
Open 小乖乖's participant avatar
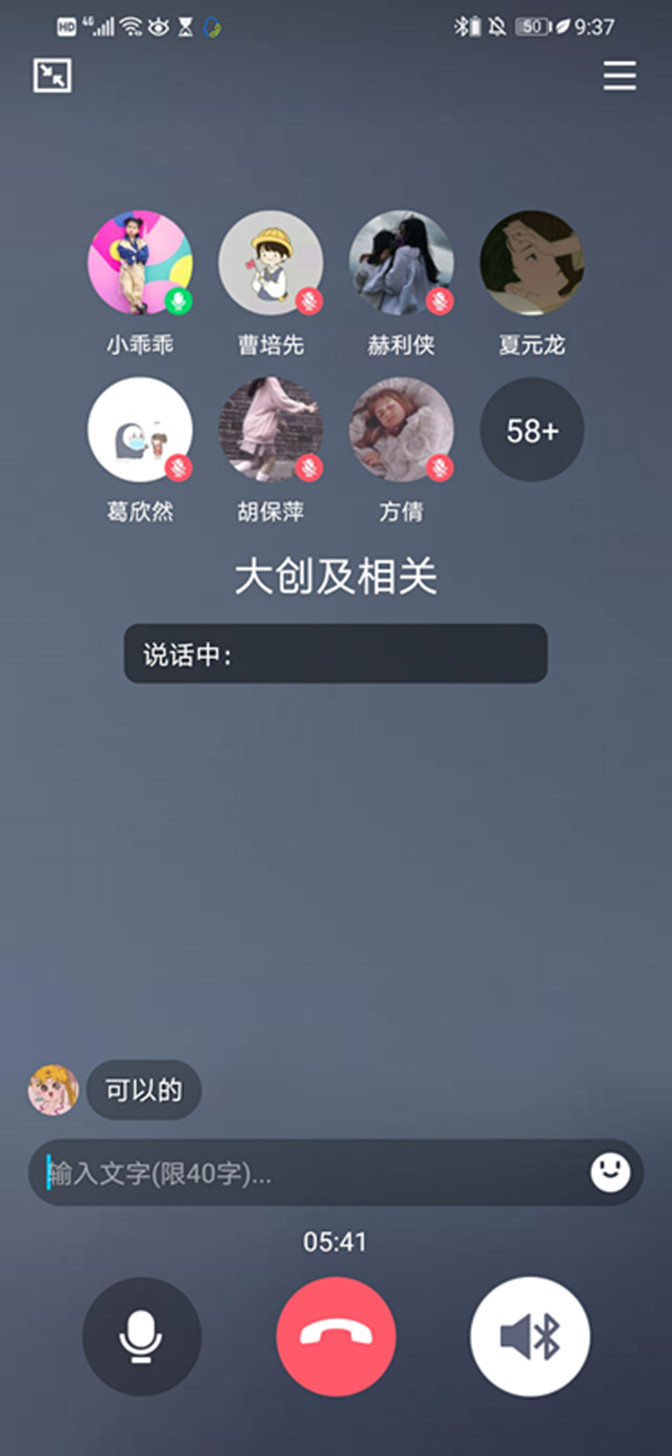pyautogui.click(x=140, y=262)
